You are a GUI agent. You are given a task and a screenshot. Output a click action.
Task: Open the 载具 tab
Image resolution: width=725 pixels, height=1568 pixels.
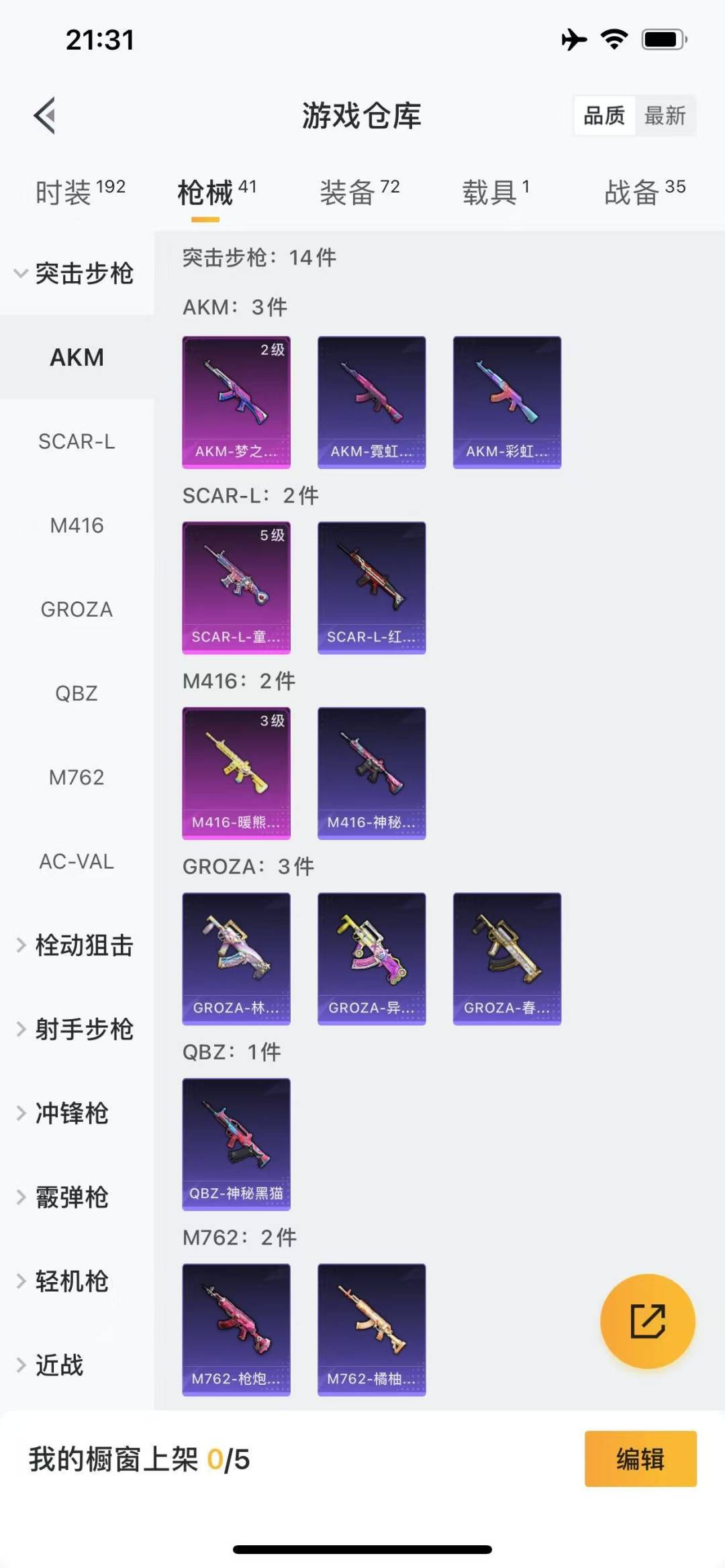495,193
